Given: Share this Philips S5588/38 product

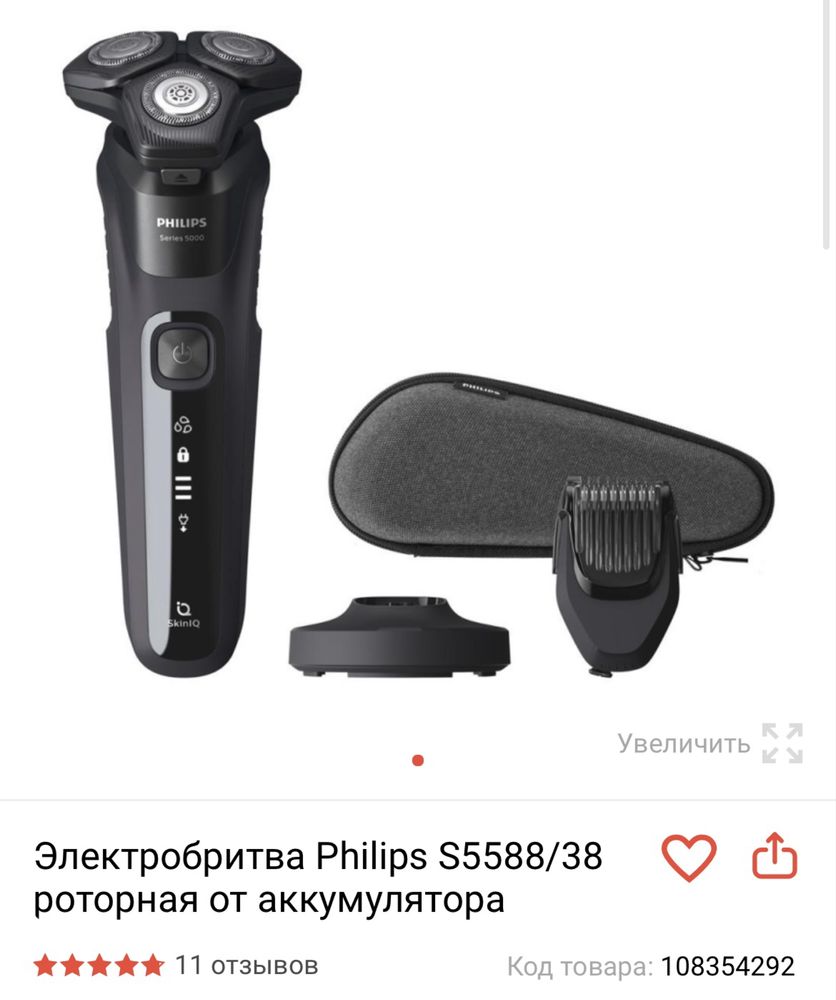Looking at the screenshot, I should 774,858.
